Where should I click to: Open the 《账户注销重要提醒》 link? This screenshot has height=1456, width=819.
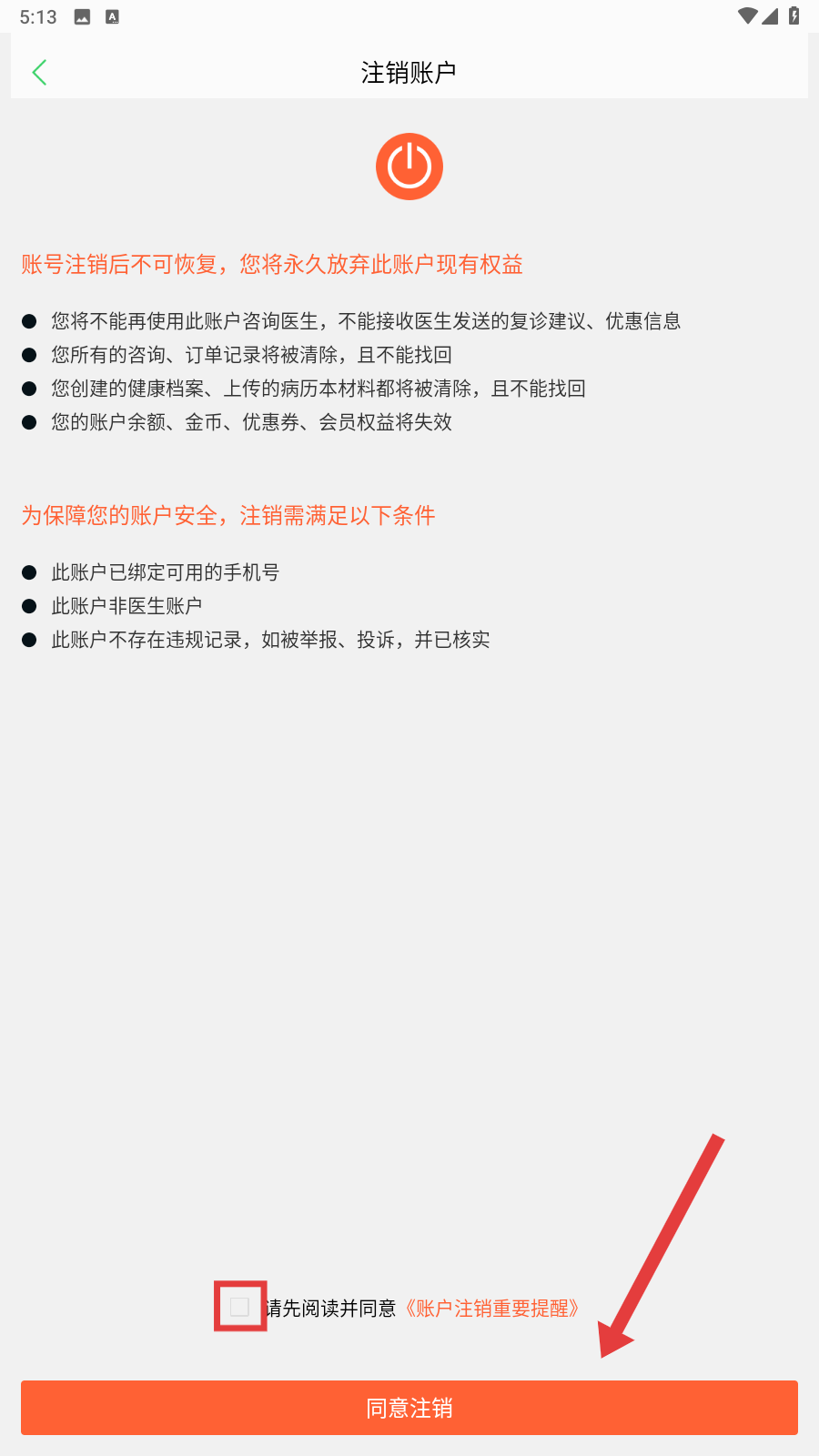[x=491, y=1309]
